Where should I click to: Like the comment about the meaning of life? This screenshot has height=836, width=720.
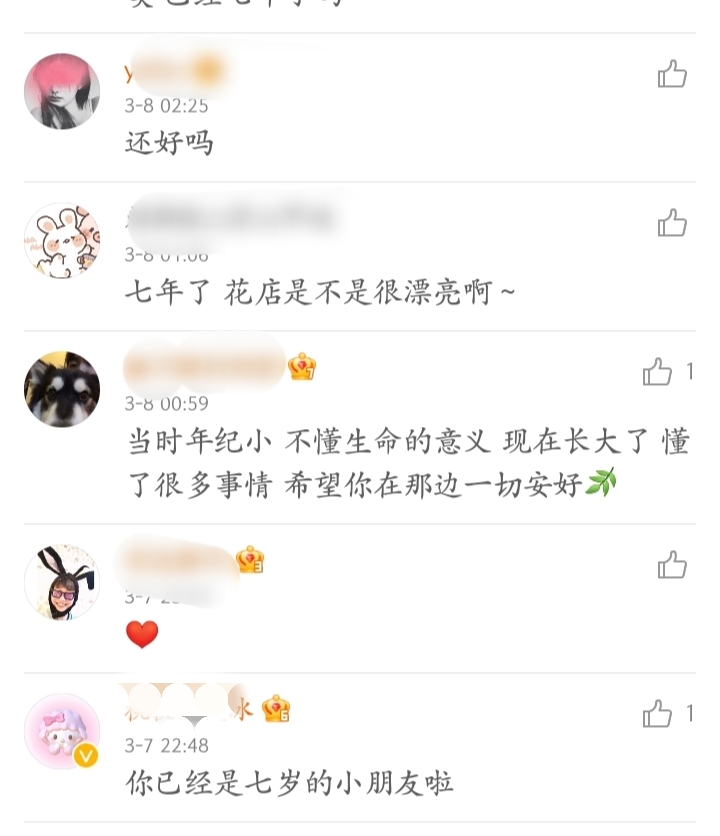click(x=655, y=371)
